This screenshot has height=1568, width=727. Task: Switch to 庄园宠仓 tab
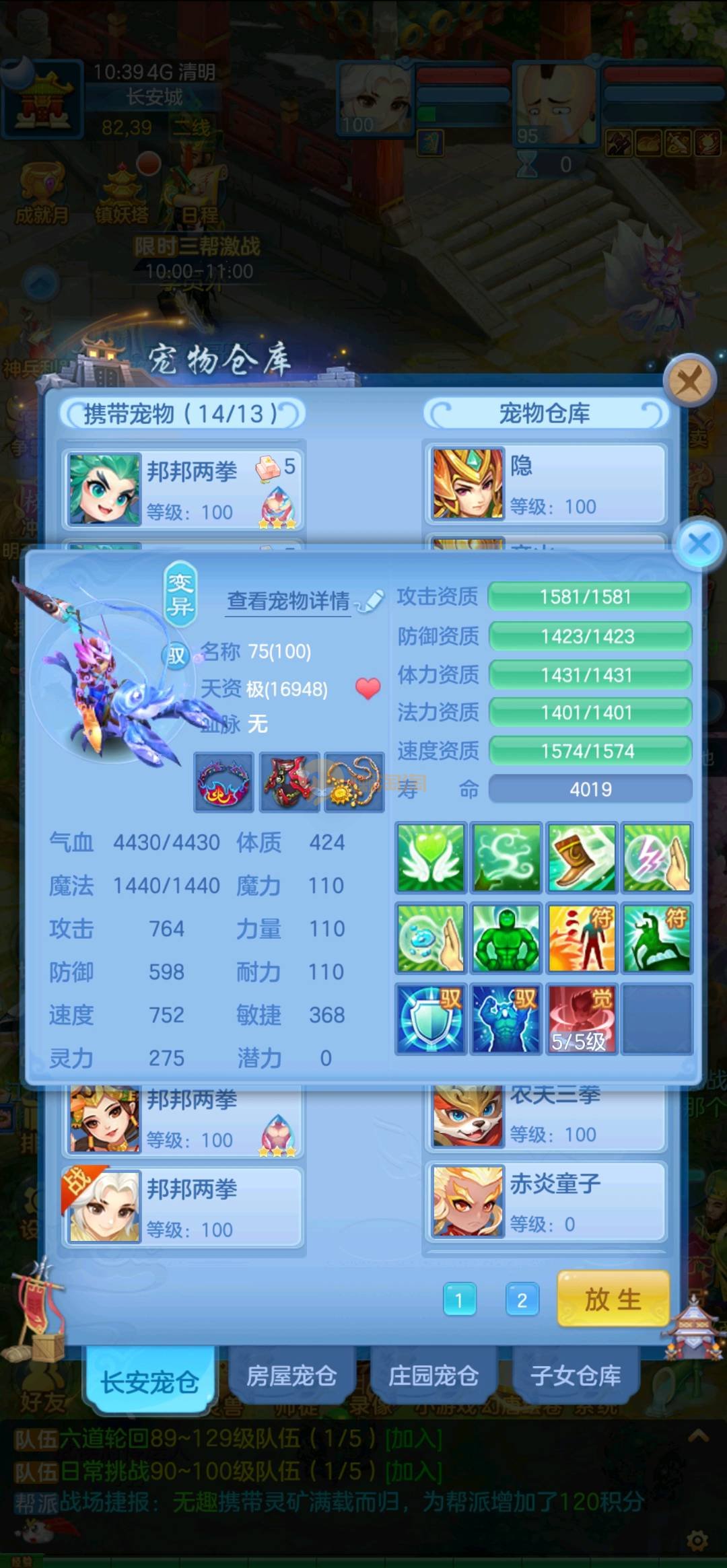(x=433, y=1376)
